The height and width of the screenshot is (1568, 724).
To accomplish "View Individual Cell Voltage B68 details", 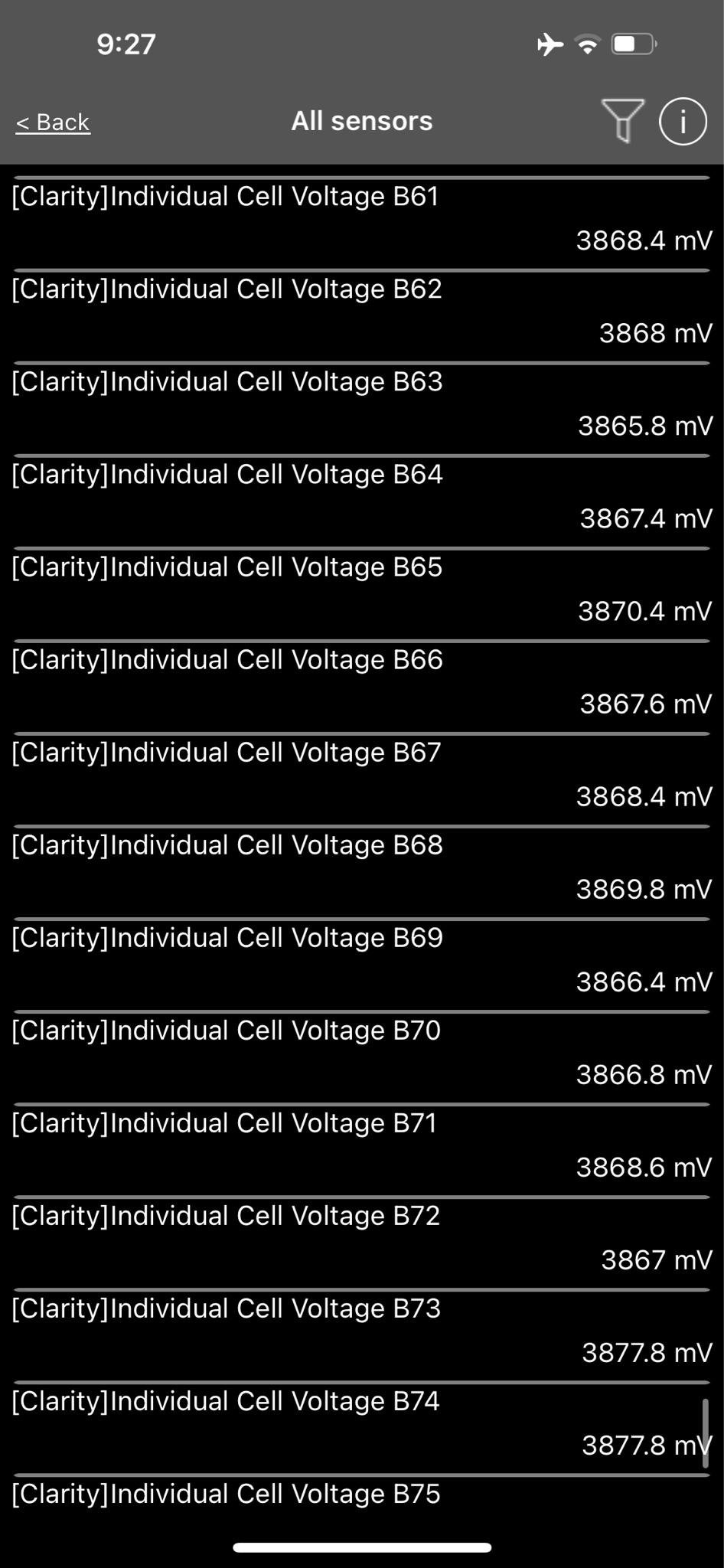I will (361, 867).
